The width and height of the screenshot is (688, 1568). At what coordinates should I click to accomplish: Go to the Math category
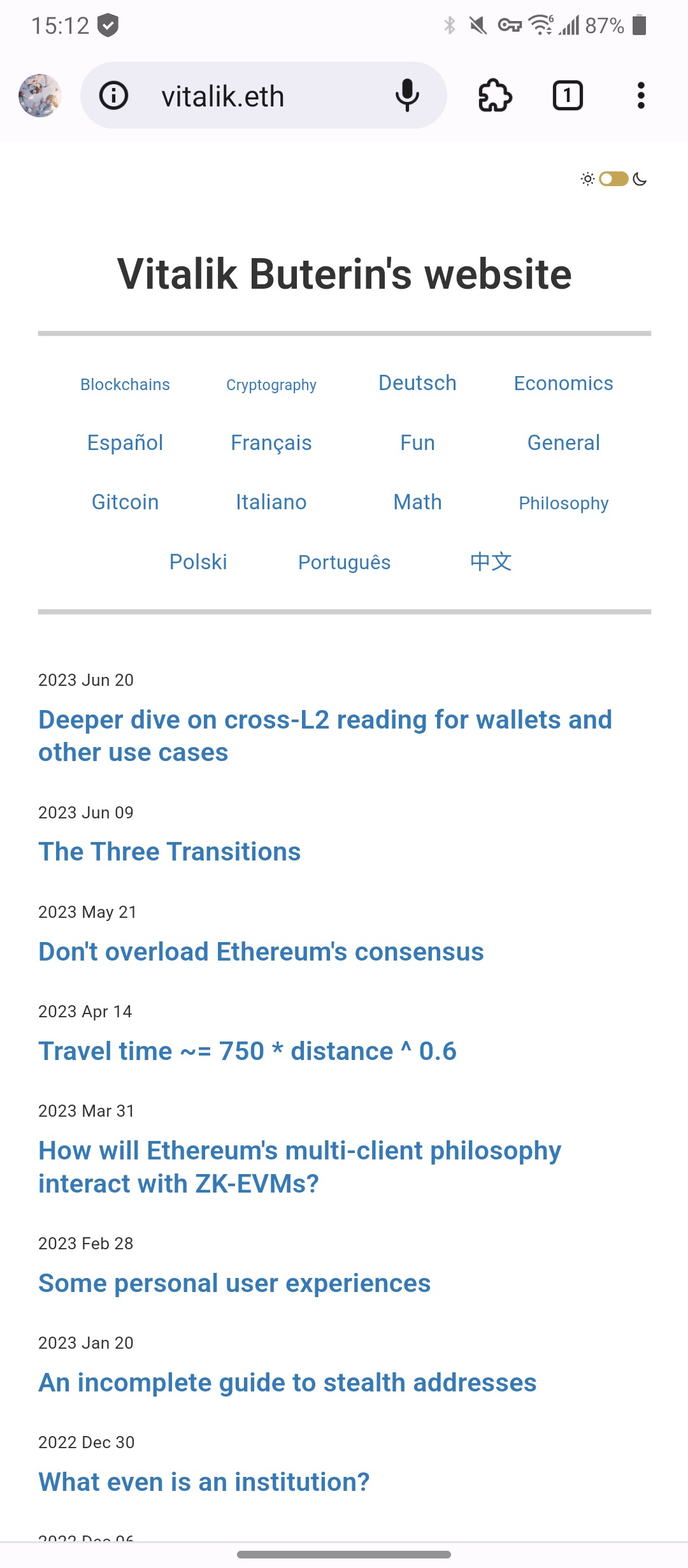(x=417, y=502)
